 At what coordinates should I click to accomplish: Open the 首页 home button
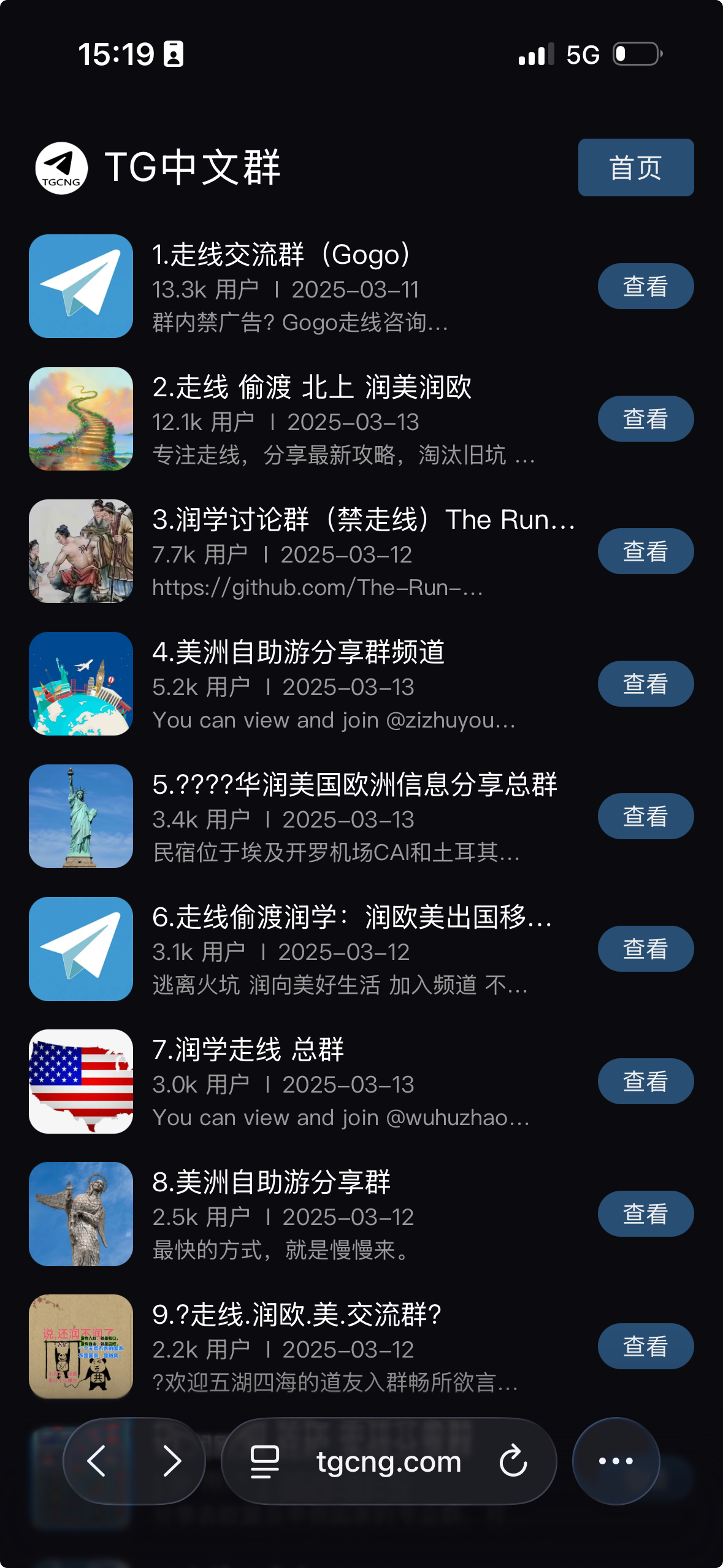point(636,167)
